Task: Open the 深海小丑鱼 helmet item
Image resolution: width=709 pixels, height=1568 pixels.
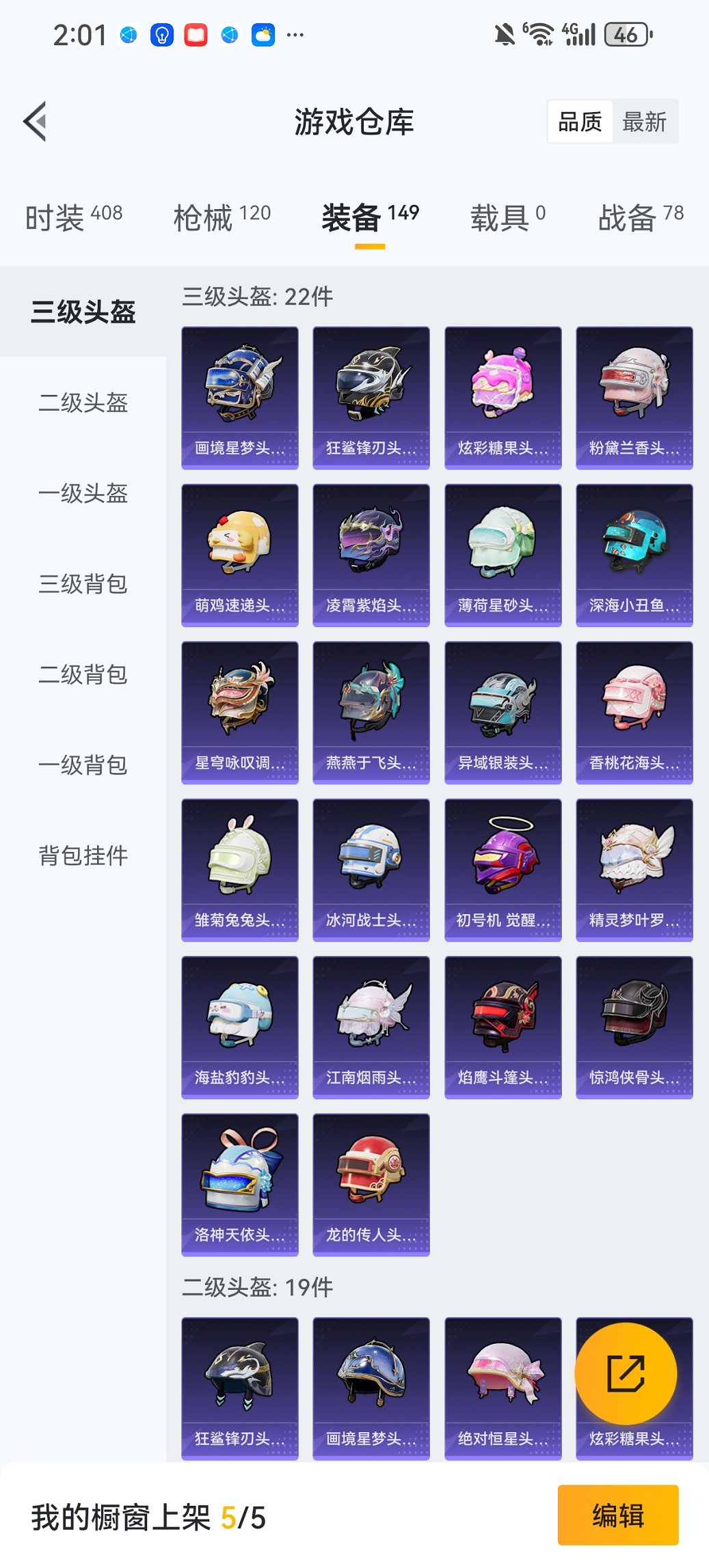Action: (634, 555)
